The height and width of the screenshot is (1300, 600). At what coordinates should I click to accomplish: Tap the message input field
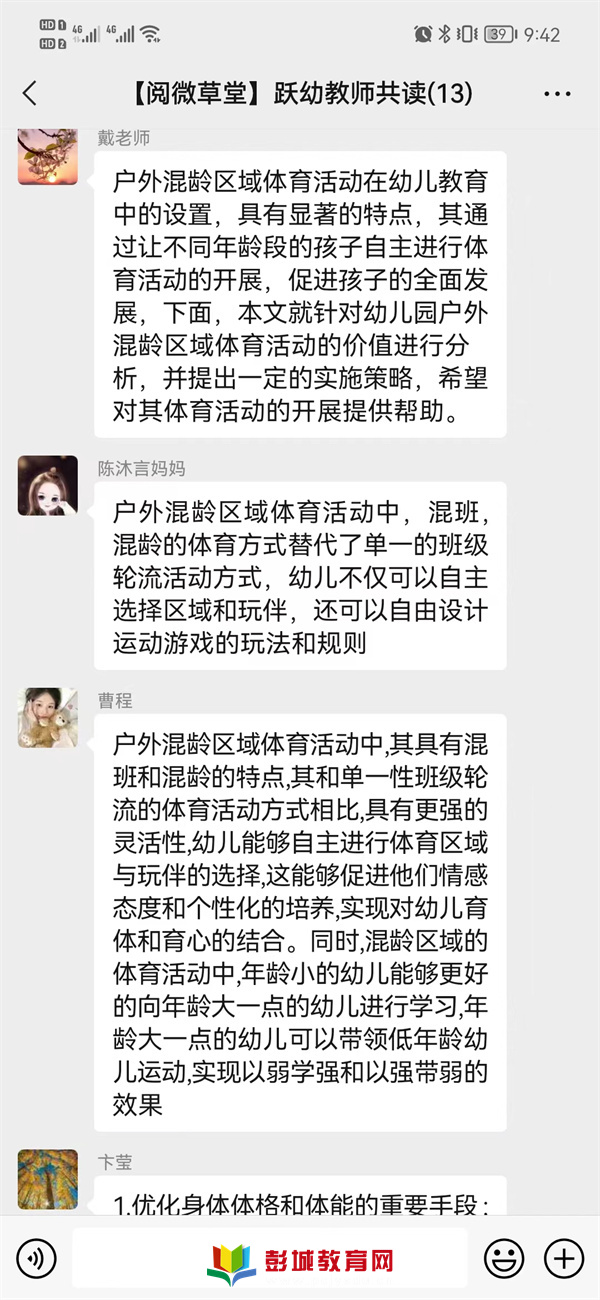[270, 1257]
